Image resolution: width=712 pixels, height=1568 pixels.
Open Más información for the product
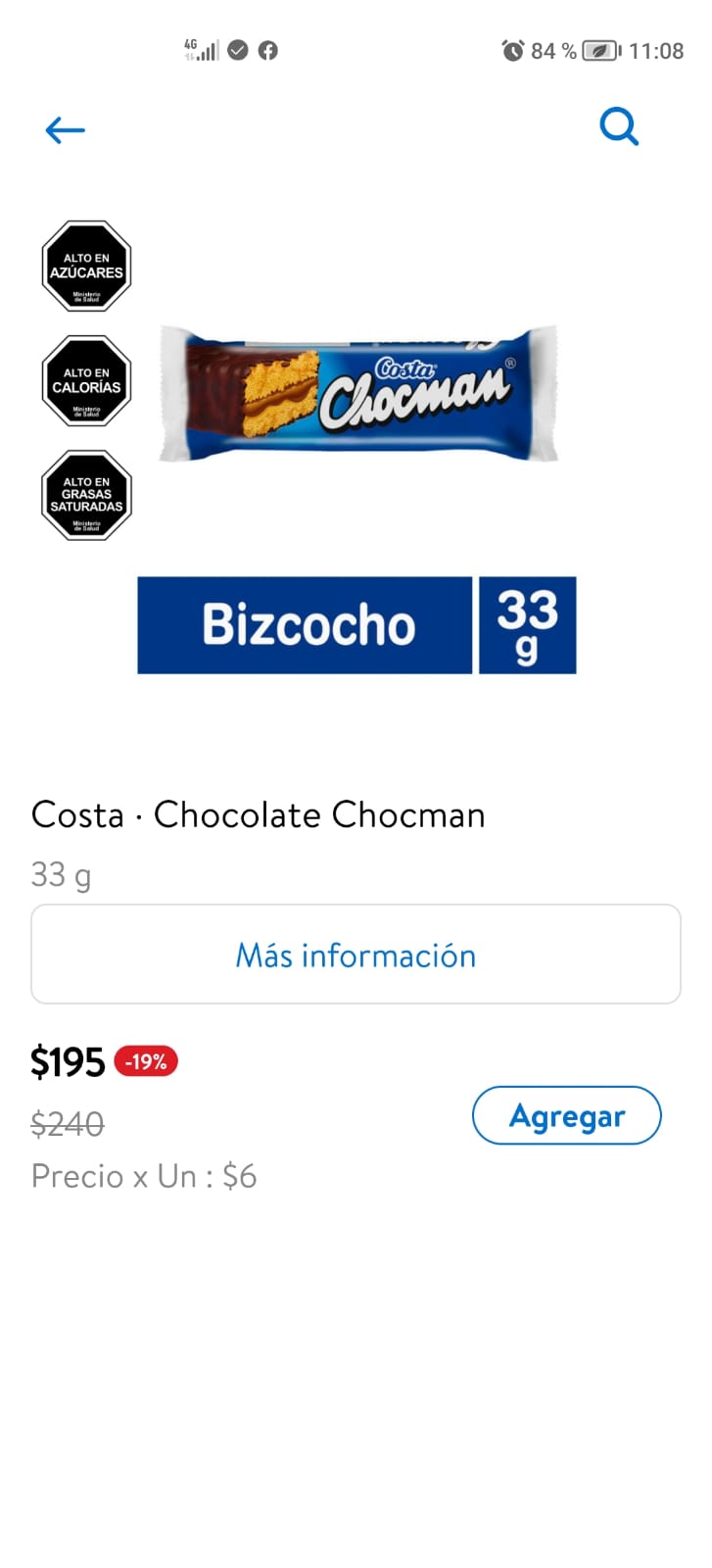tap(356, 954)
